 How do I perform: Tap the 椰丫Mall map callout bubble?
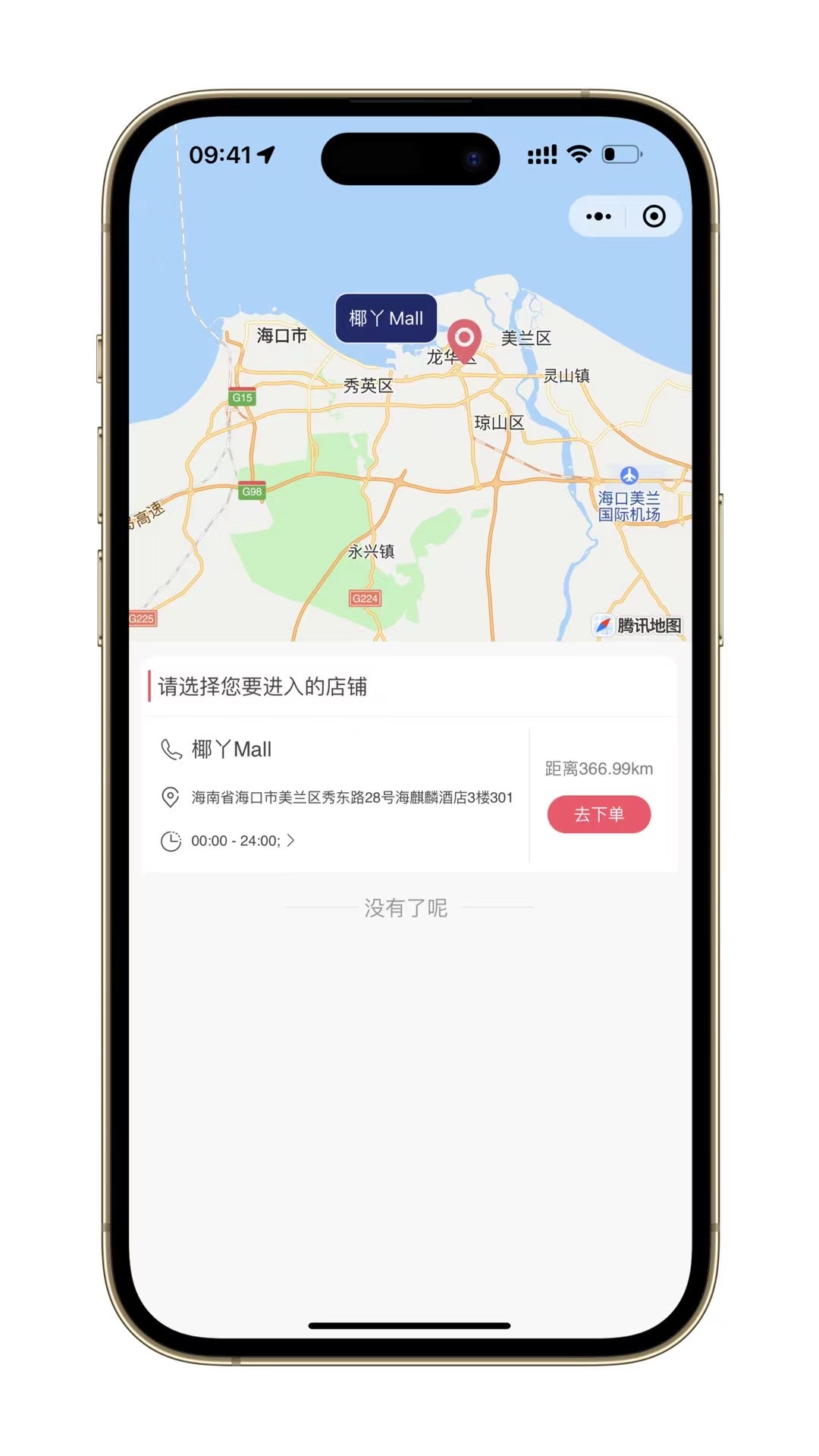(x=386, y=318)
